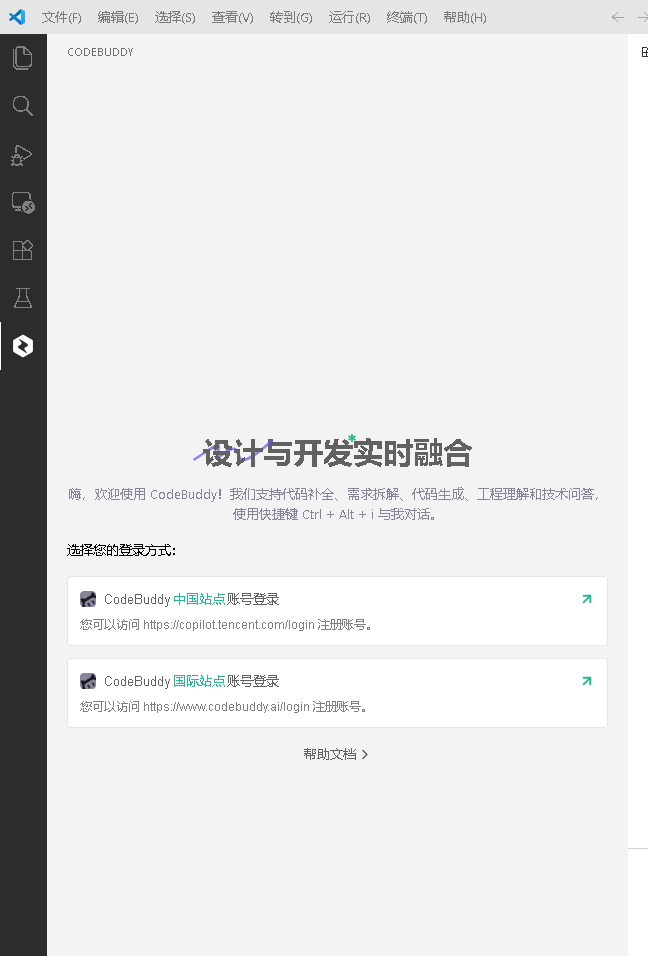The width and height of the screenshot is (648, 956).
Task: Open the Extensions view
Action: (22, 250)
